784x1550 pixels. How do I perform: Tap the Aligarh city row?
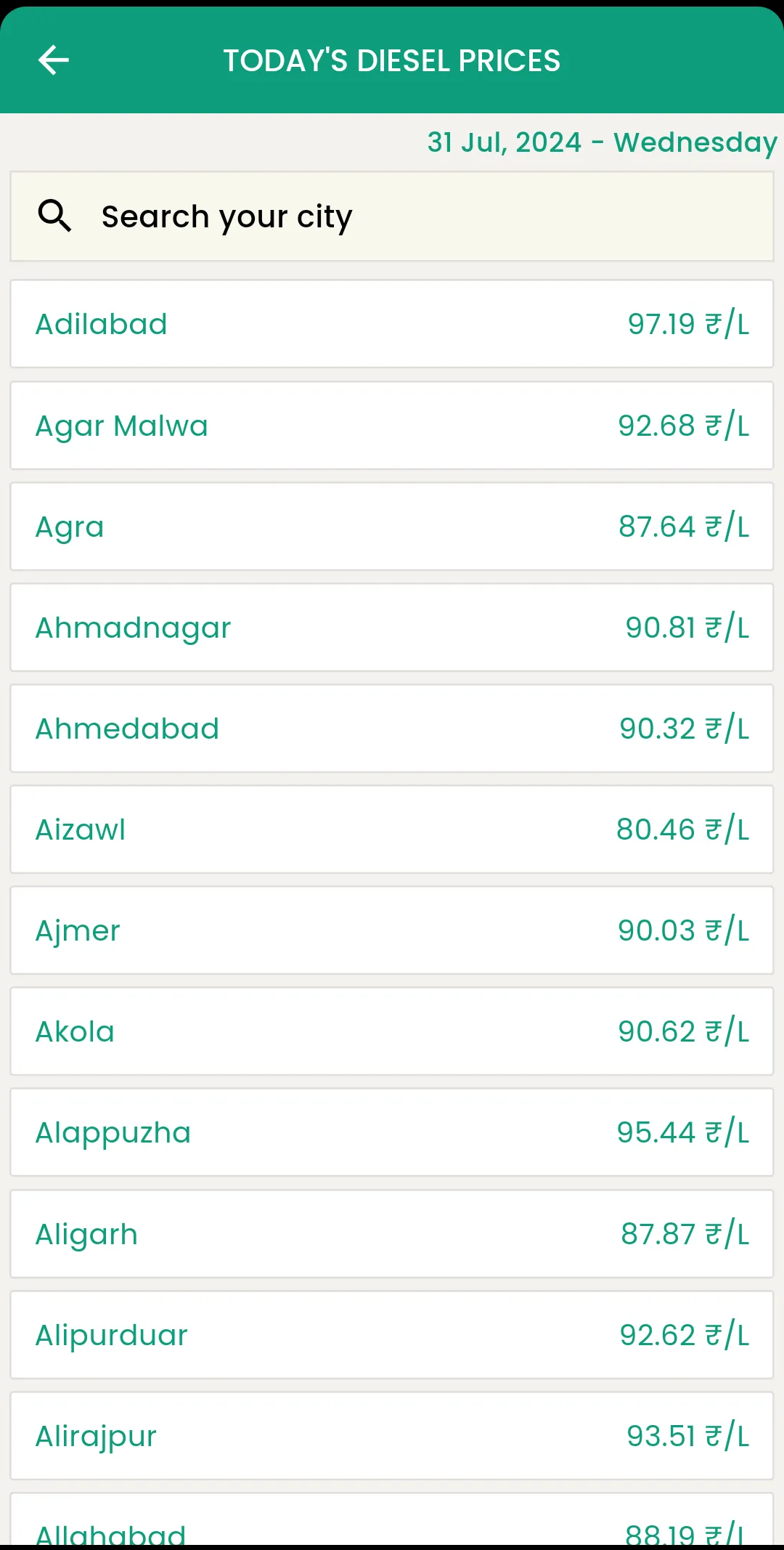[x=392, y=1234]
